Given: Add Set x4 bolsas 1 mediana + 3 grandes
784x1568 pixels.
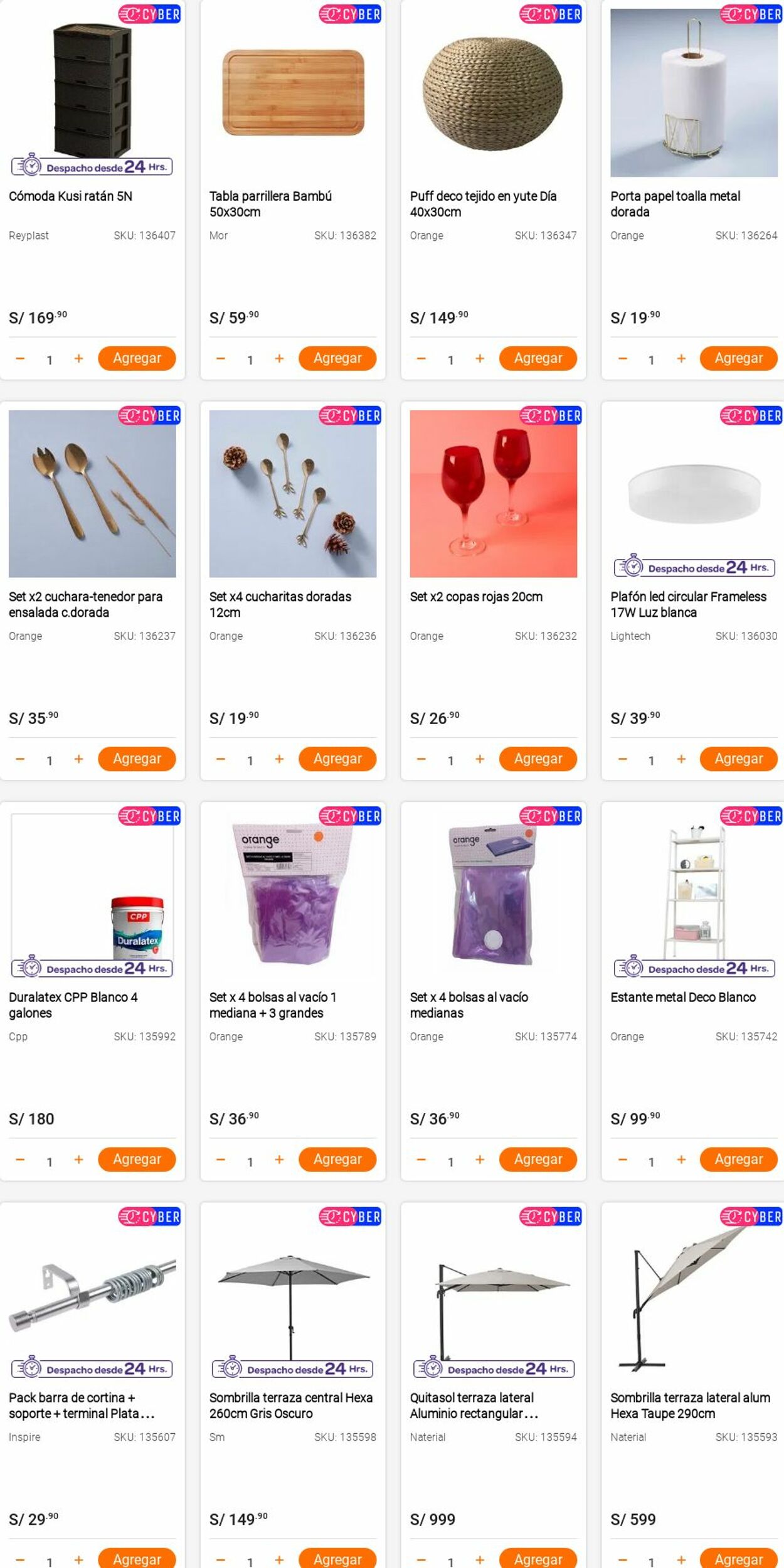Looking at the screenshot, I should point(337,1159).
